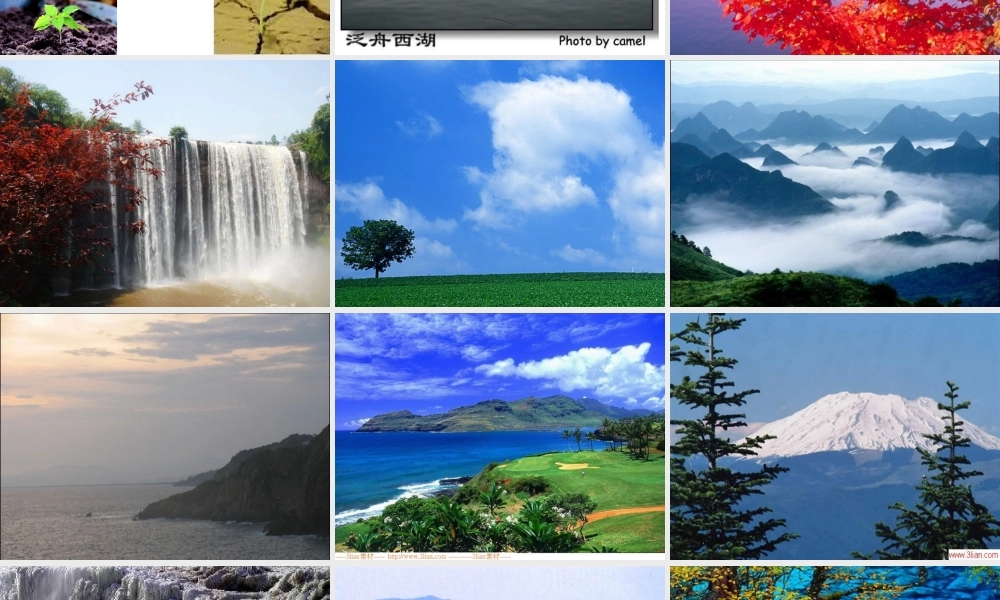Open the waterfall with red leaves photo

165,183
